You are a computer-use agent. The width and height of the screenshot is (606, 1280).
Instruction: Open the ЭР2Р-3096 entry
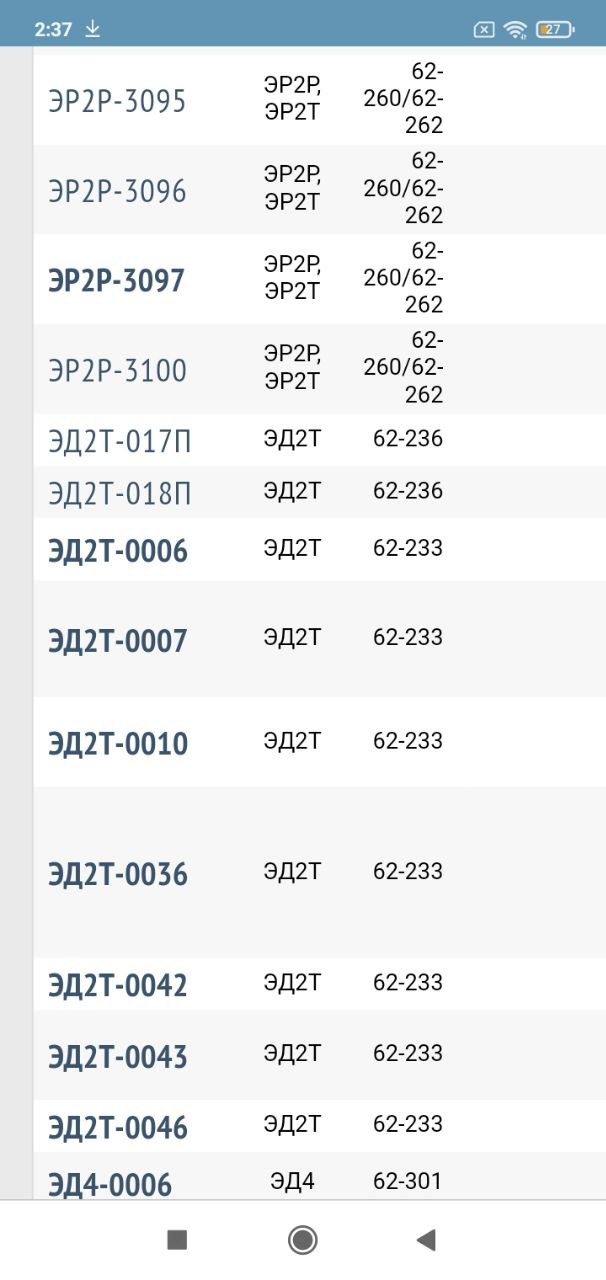pos(117,191)
